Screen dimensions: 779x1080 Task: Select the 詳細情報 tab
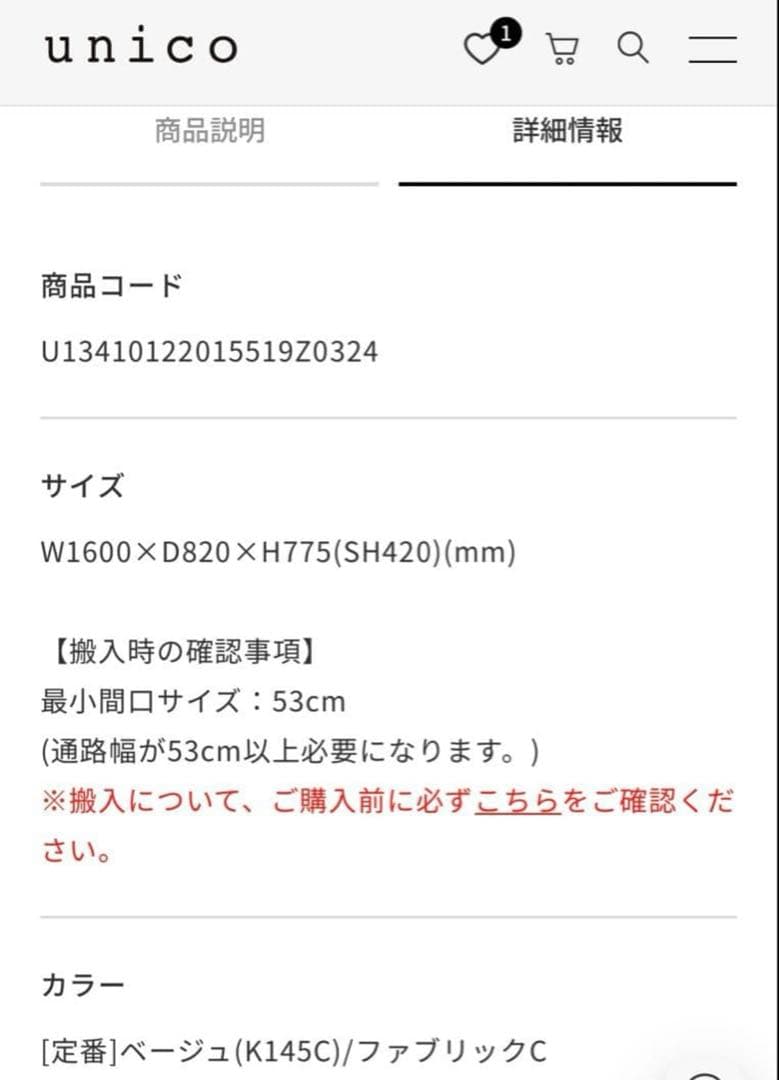click(x=568, y=132)
